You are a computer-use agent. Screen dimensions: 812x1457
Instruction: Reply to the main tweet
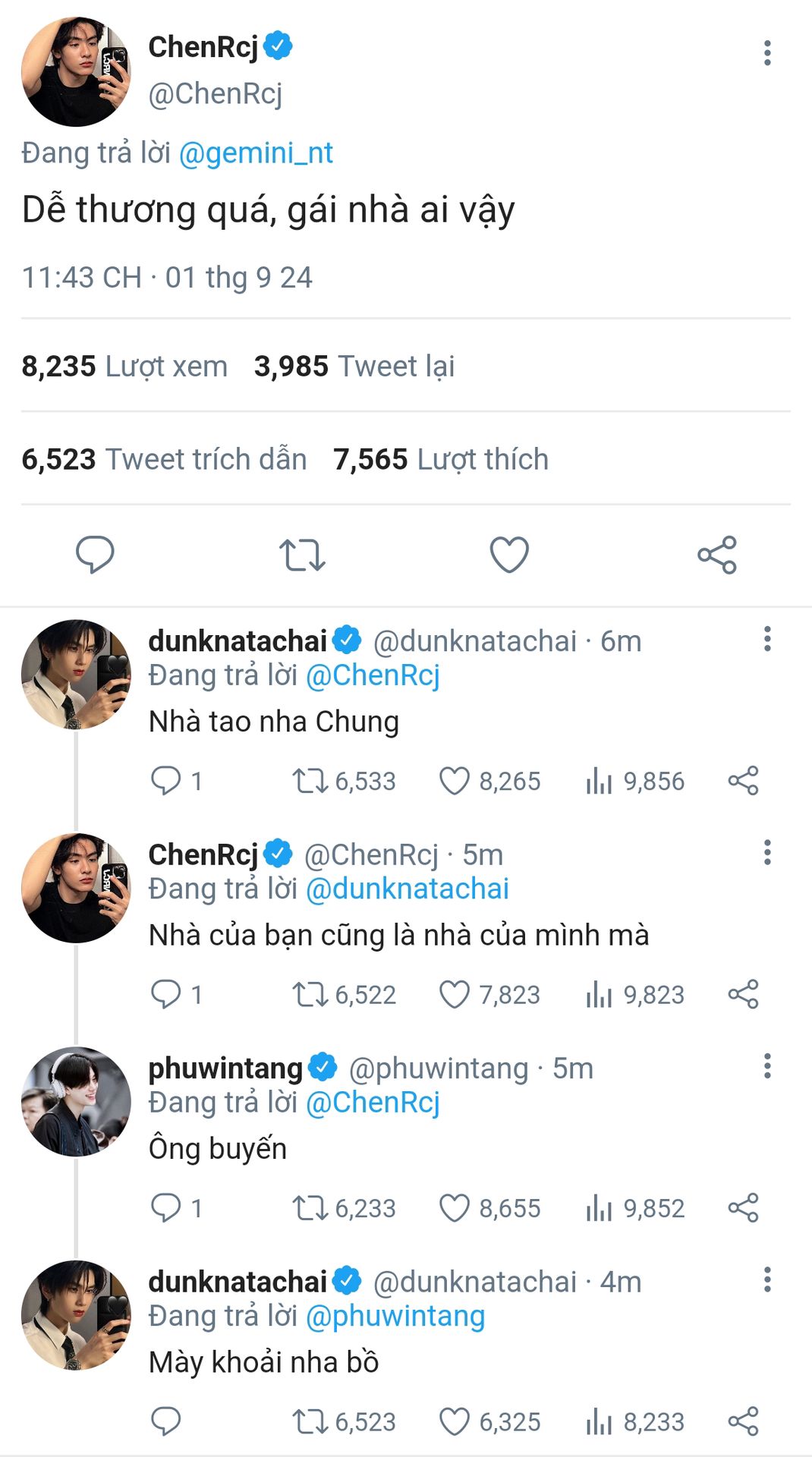tap(95, 555)
